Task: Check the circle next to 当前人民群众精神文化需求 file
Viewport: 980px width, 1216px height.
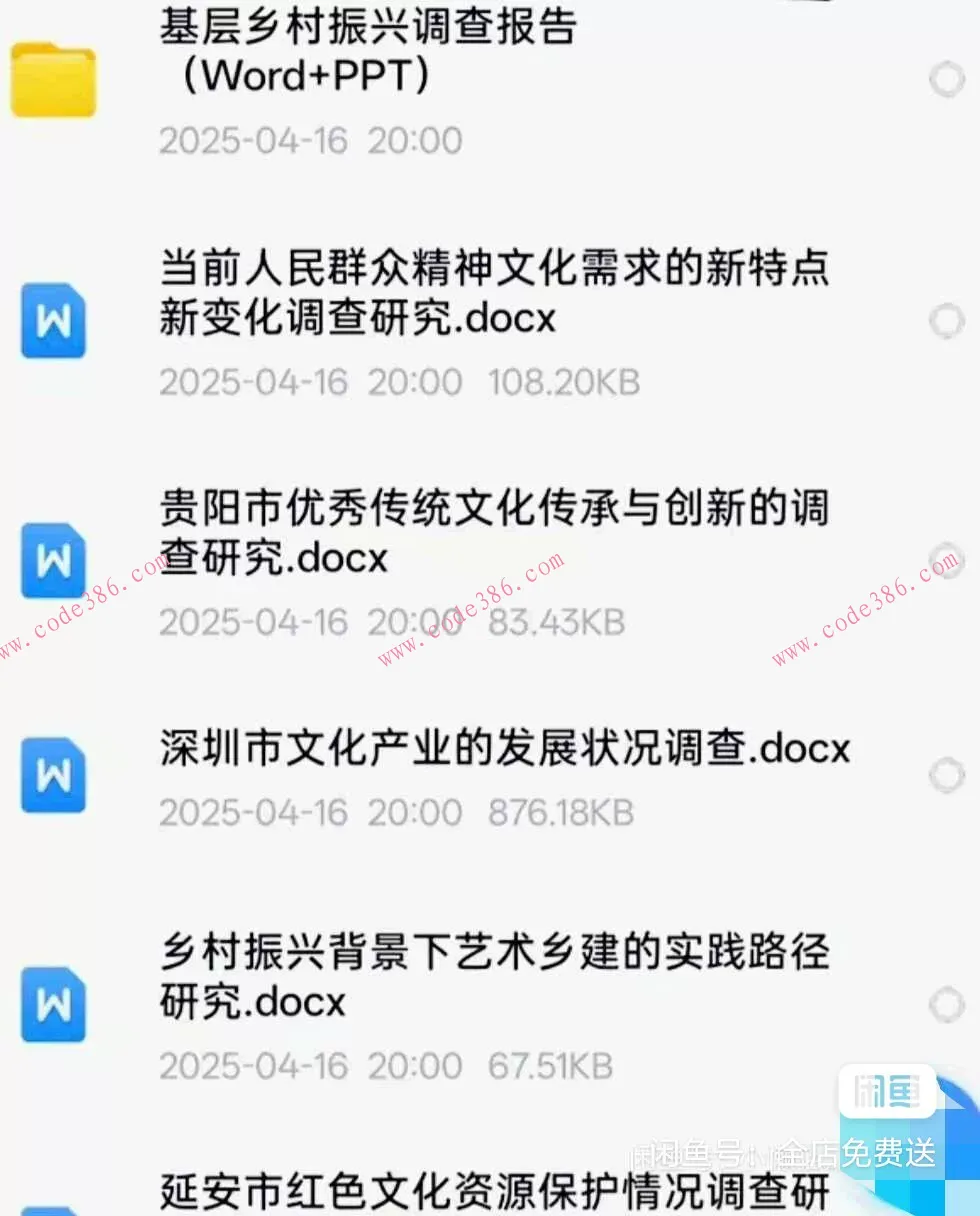Action: click(x=945, y=321)
